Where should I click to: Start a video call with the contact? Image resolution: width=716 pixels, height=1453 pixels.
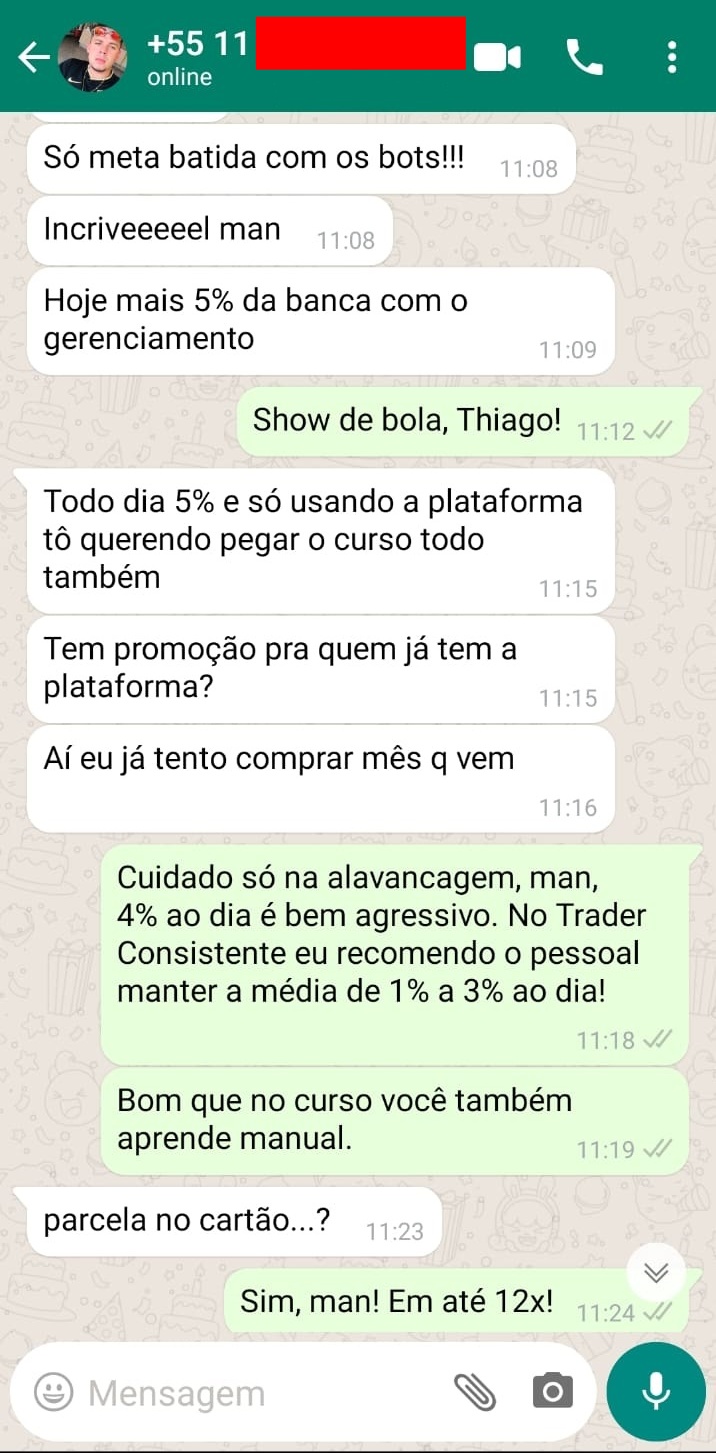point(497,58)
